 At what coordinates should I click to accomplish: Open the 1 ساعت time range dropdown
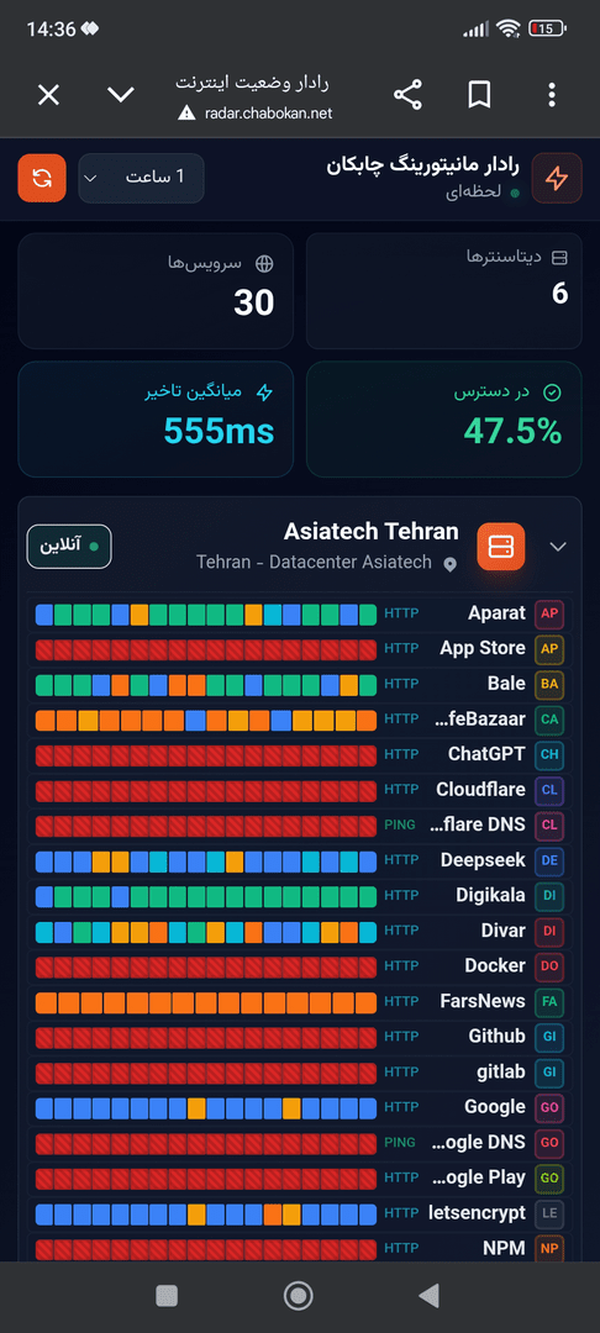point(141,178)
